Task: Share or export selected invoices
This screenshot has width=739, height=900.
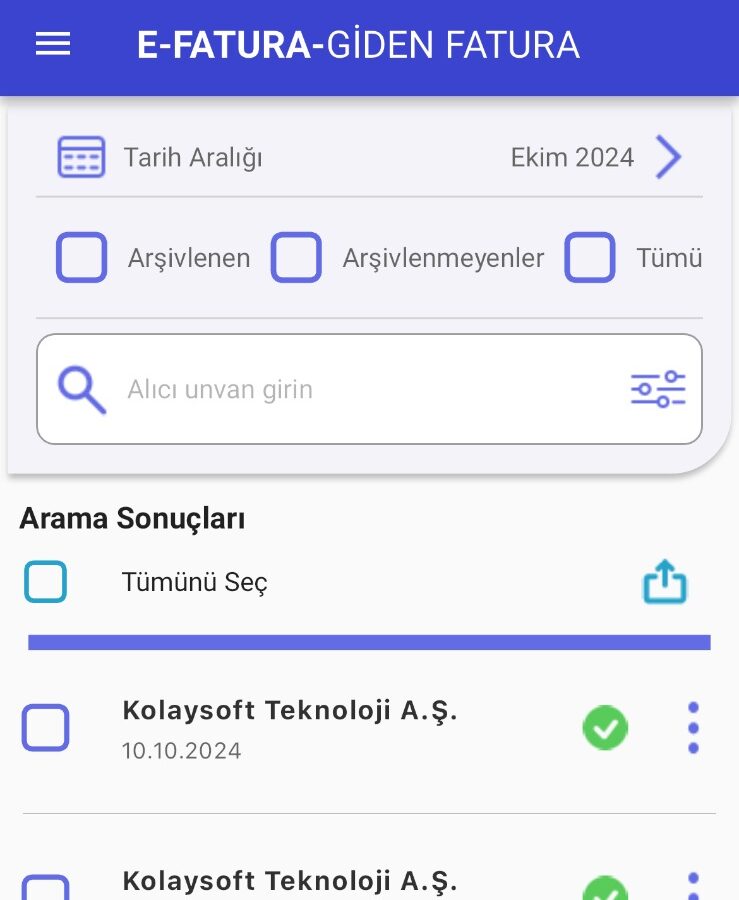Action: [665, 582]
